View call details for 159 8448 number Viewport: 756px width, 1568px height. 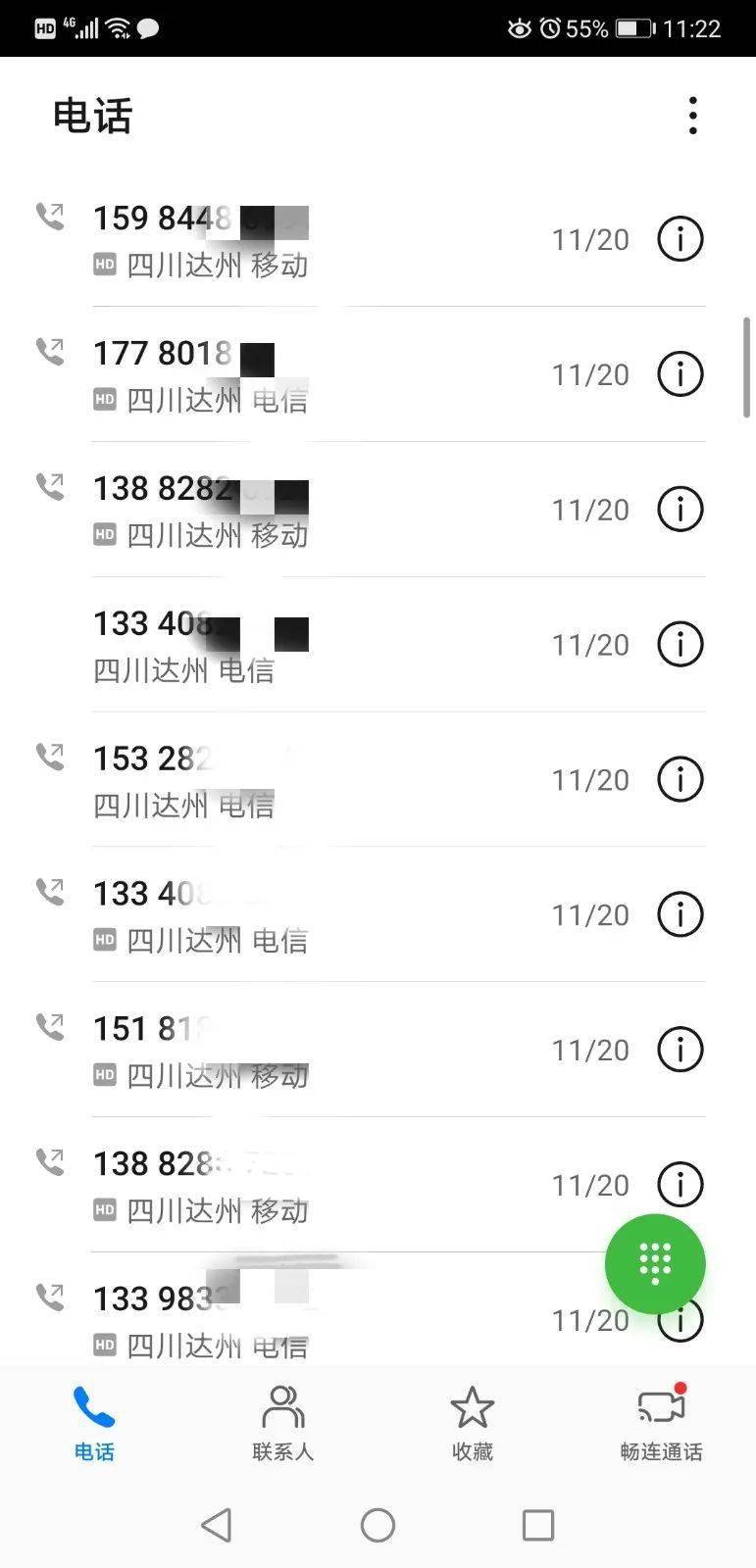680,239
